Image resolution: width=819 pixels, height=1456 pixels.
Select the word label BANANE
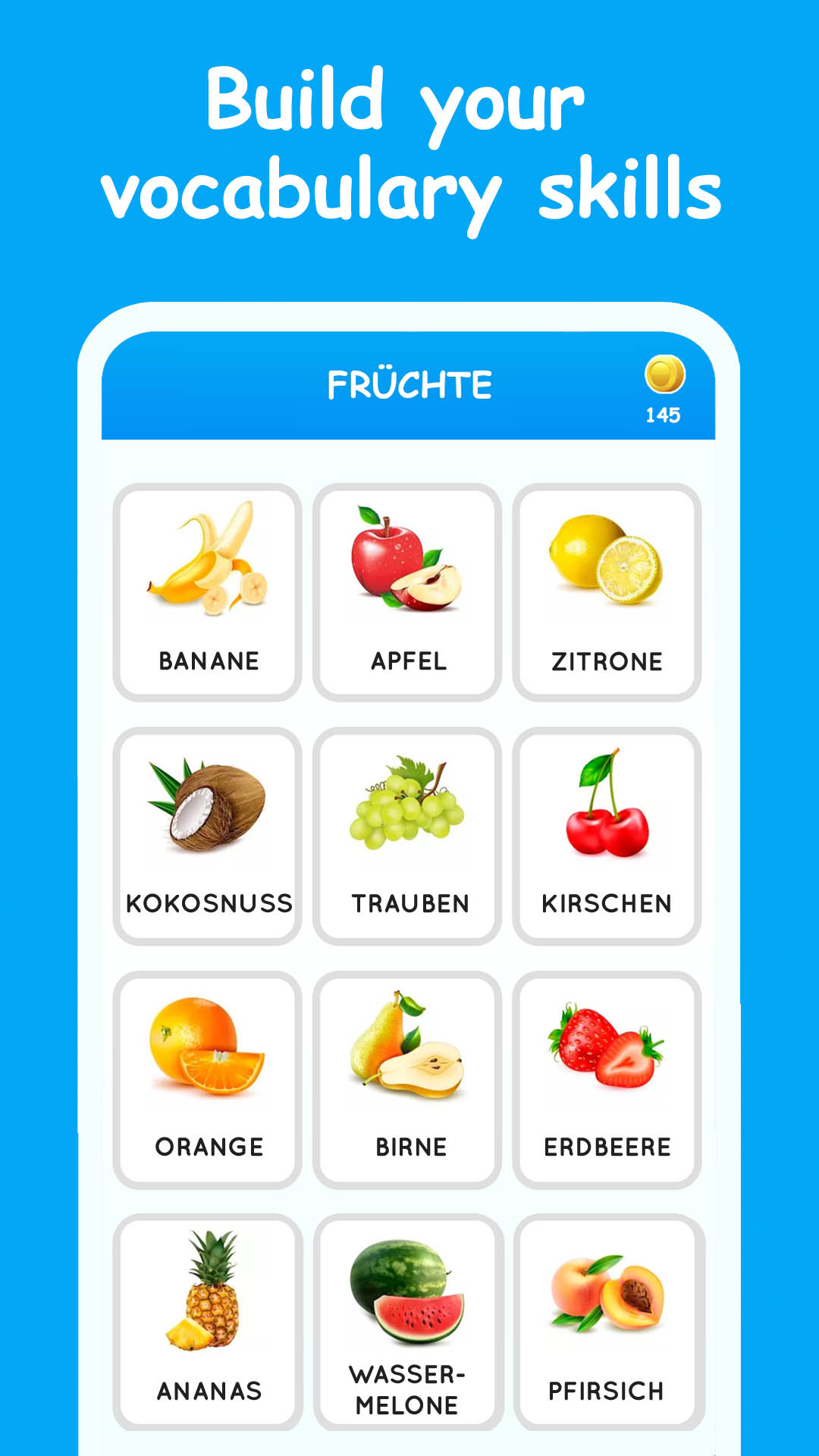209,661
